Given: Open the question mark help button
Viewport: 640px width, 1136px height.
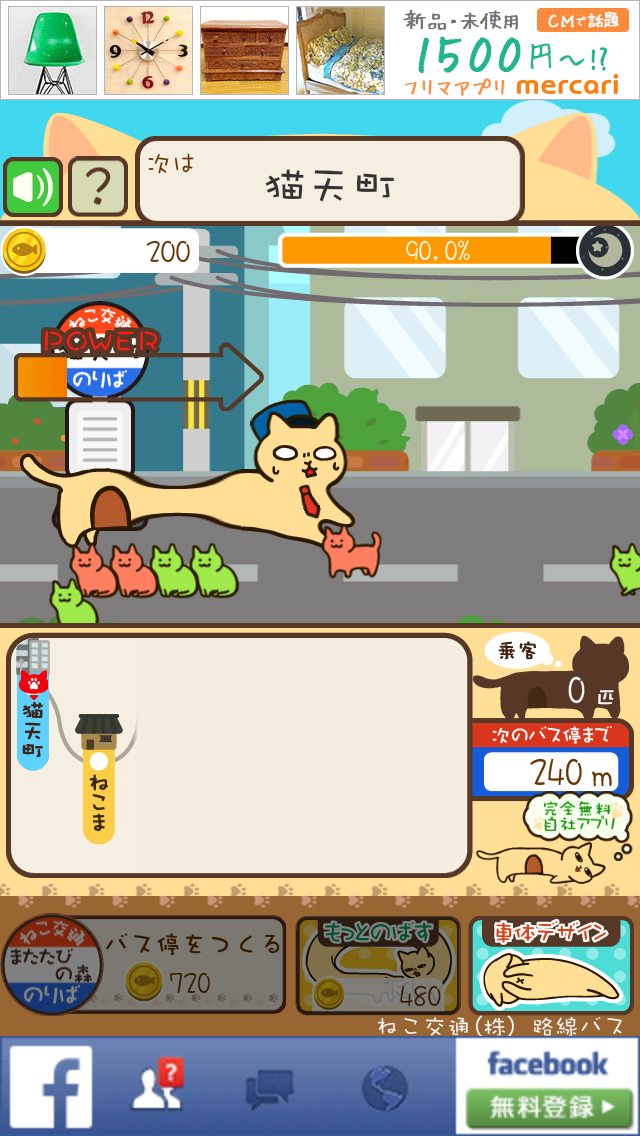Looking at the screenshot, I should point(97,187).
